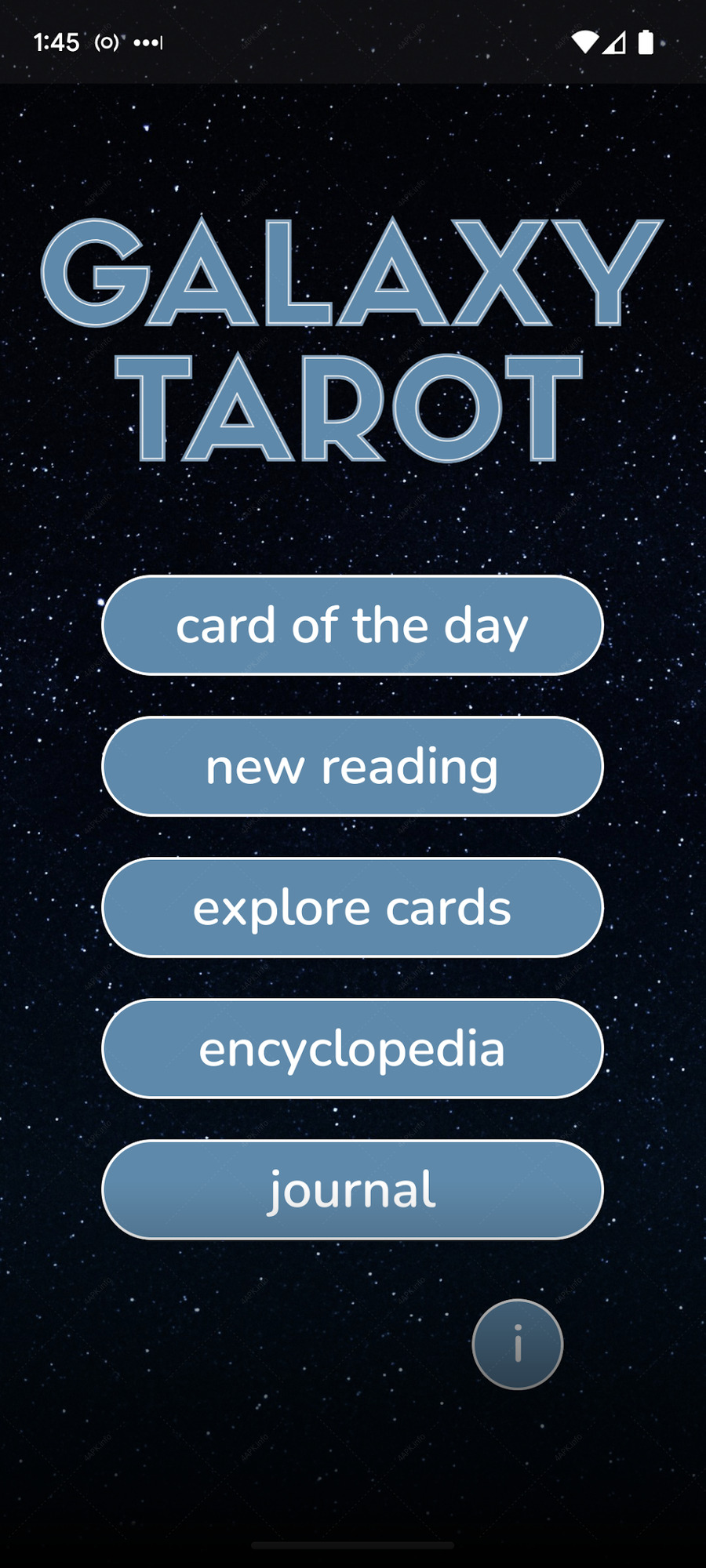Open the info icon
This screenshot has height=1568, width=706.
518,1345
